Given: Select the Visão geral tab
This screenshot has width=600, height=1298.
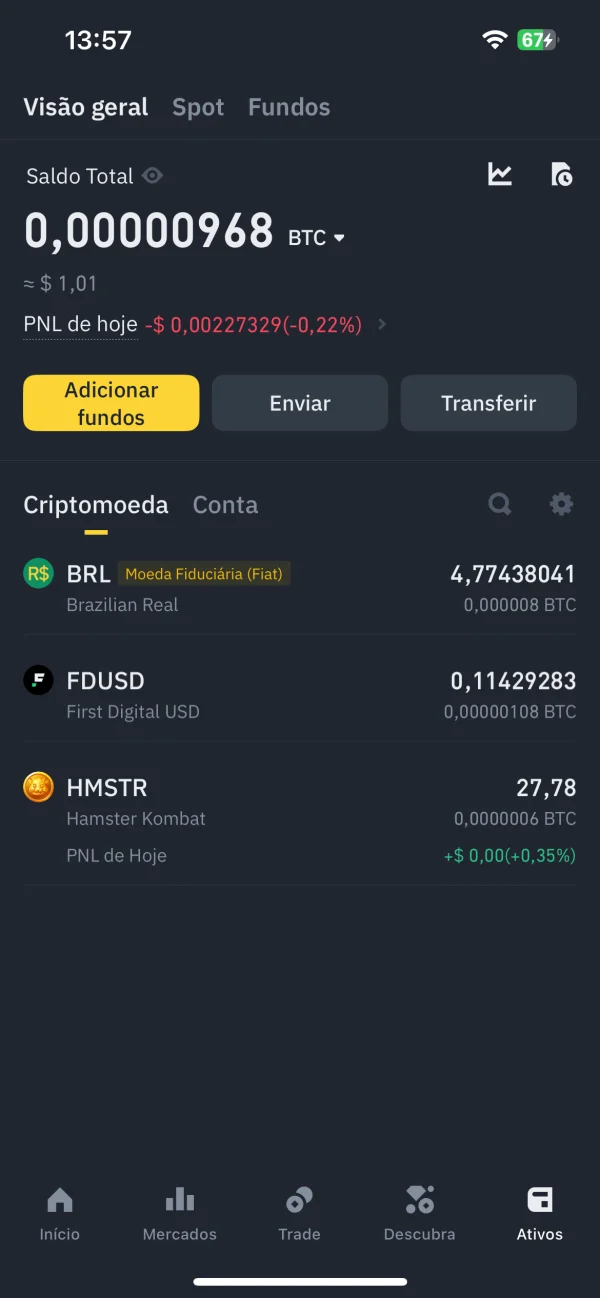Looking at the screenshot, I should (x=86, y=107).
